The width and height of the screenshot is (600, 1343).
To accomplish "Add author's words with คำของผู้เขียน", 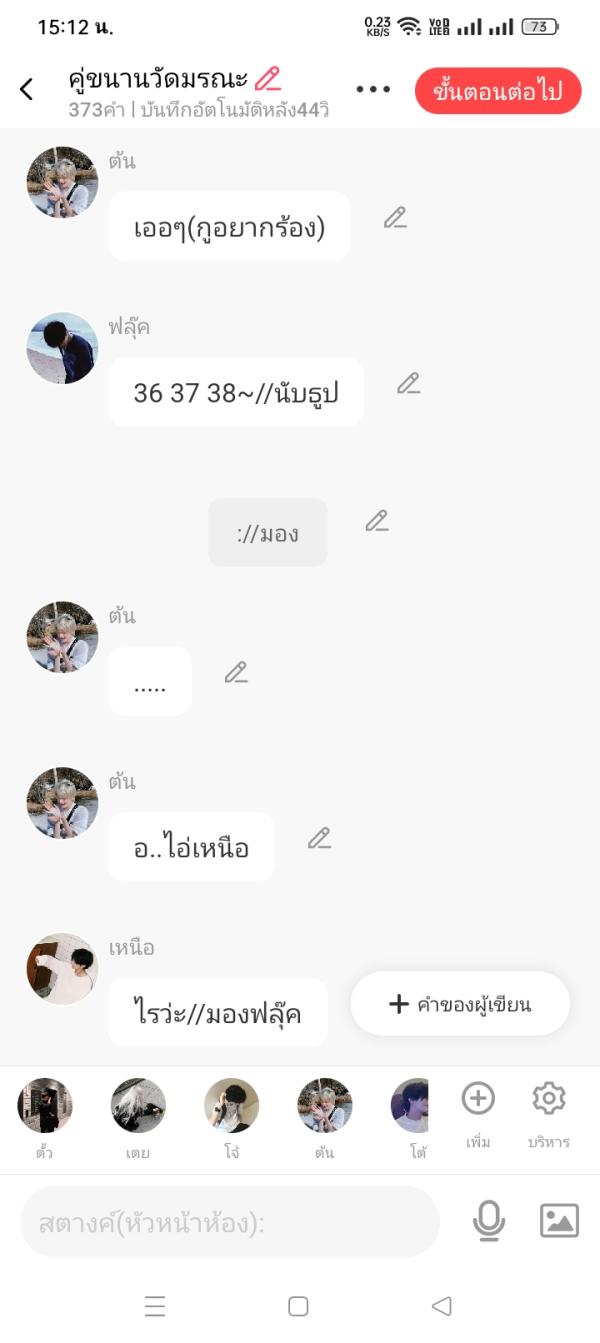I will tap(460, 1004).
